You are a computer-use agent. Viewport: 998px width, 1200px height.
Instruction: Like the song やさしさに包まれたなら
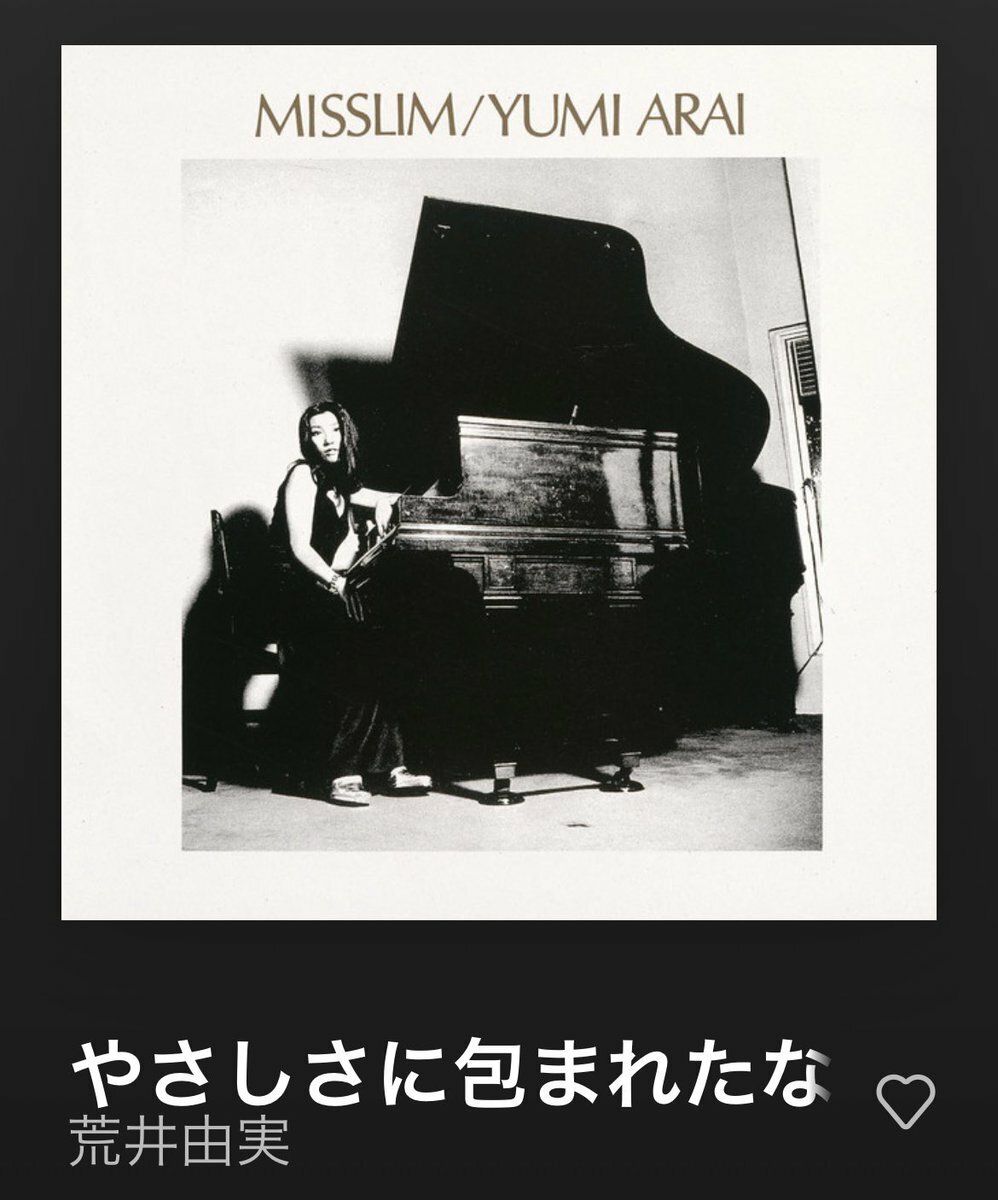[x=905, y=1102]
